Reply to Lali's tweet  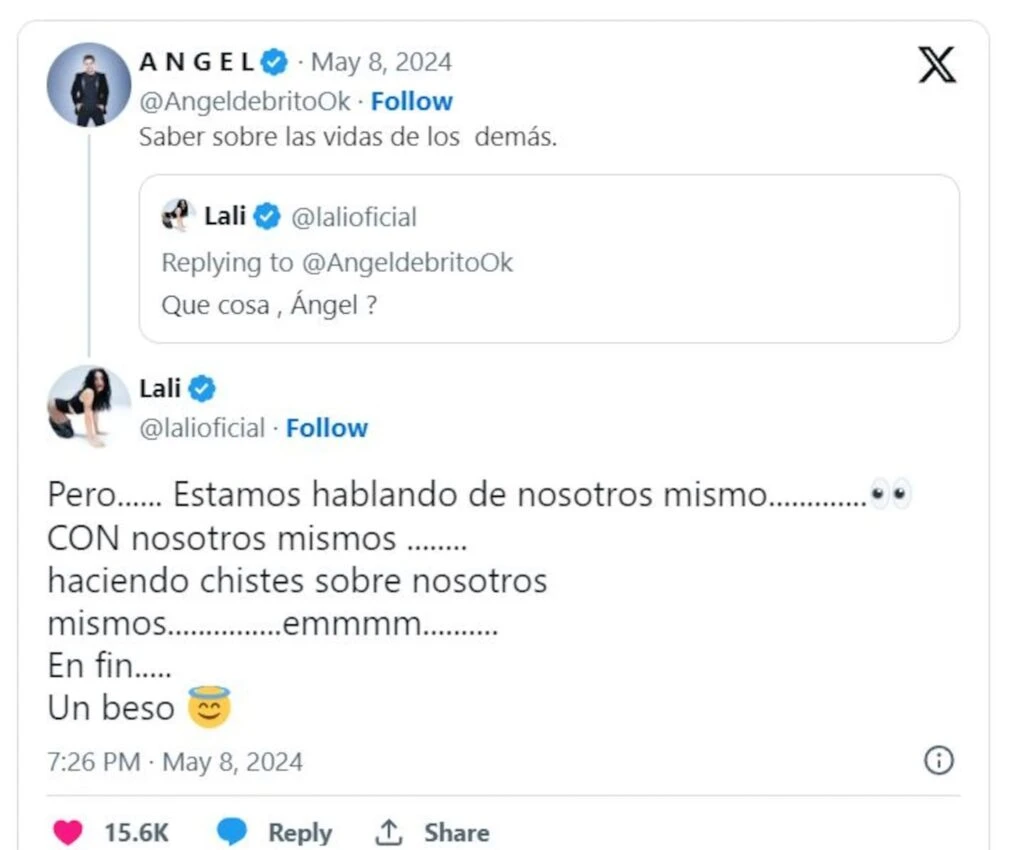click(275, 832)
